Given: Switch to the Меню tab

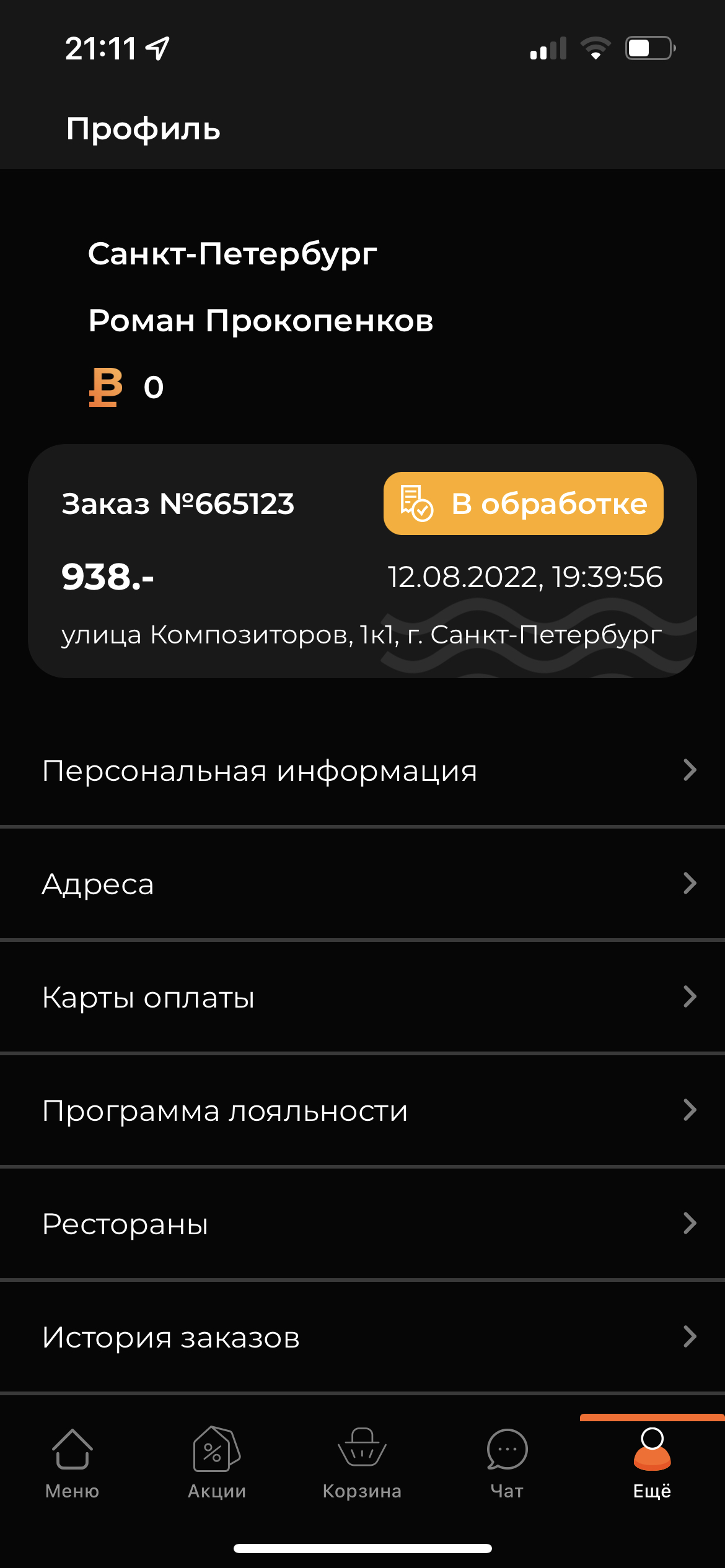Looking at the screenshot, I should (x=72, y=1464).
